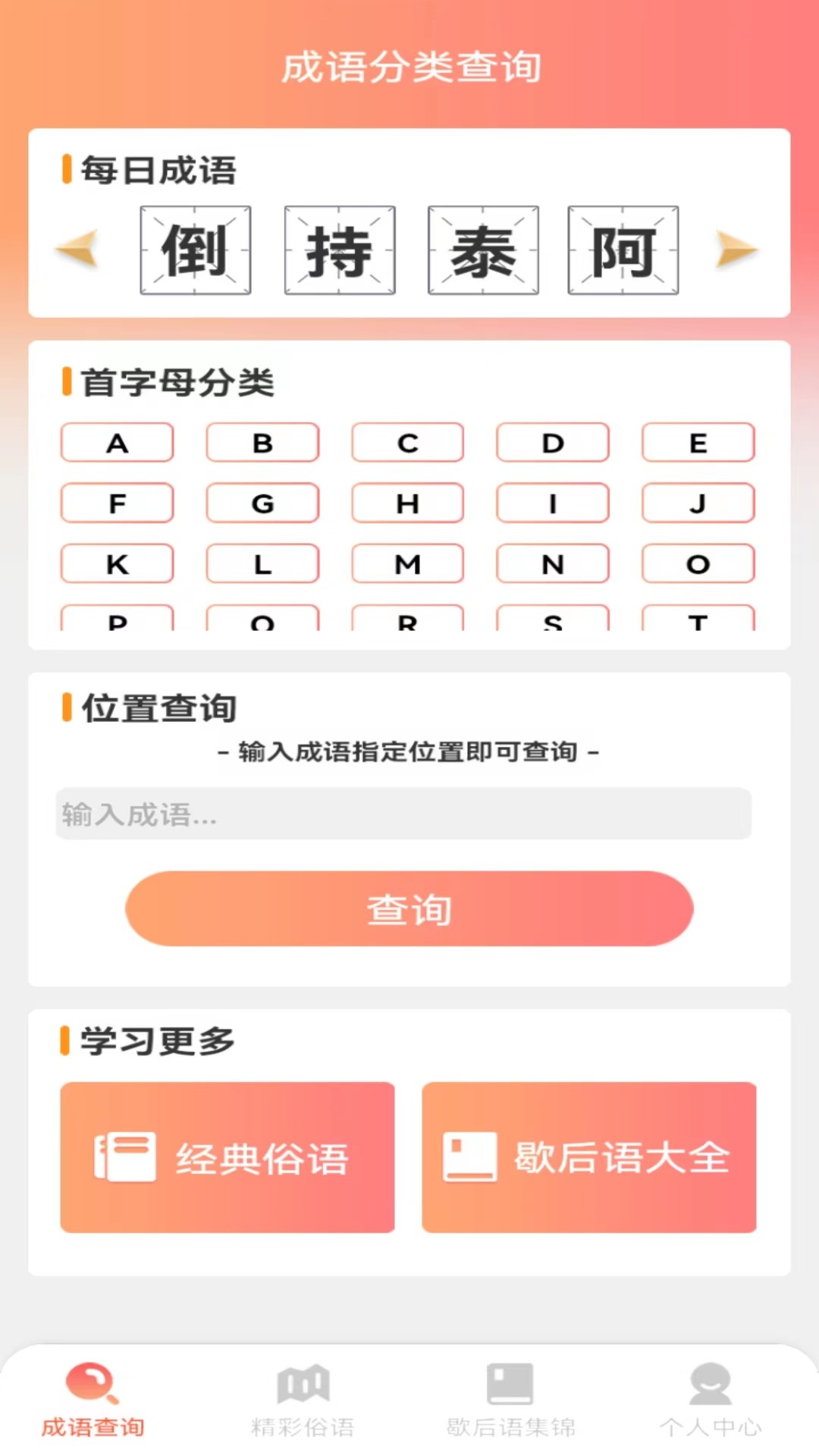The width and height of the screenshot is (819, 1456).
Task: Open the 歇后语大全 card
Action: tap(589, 1157)
